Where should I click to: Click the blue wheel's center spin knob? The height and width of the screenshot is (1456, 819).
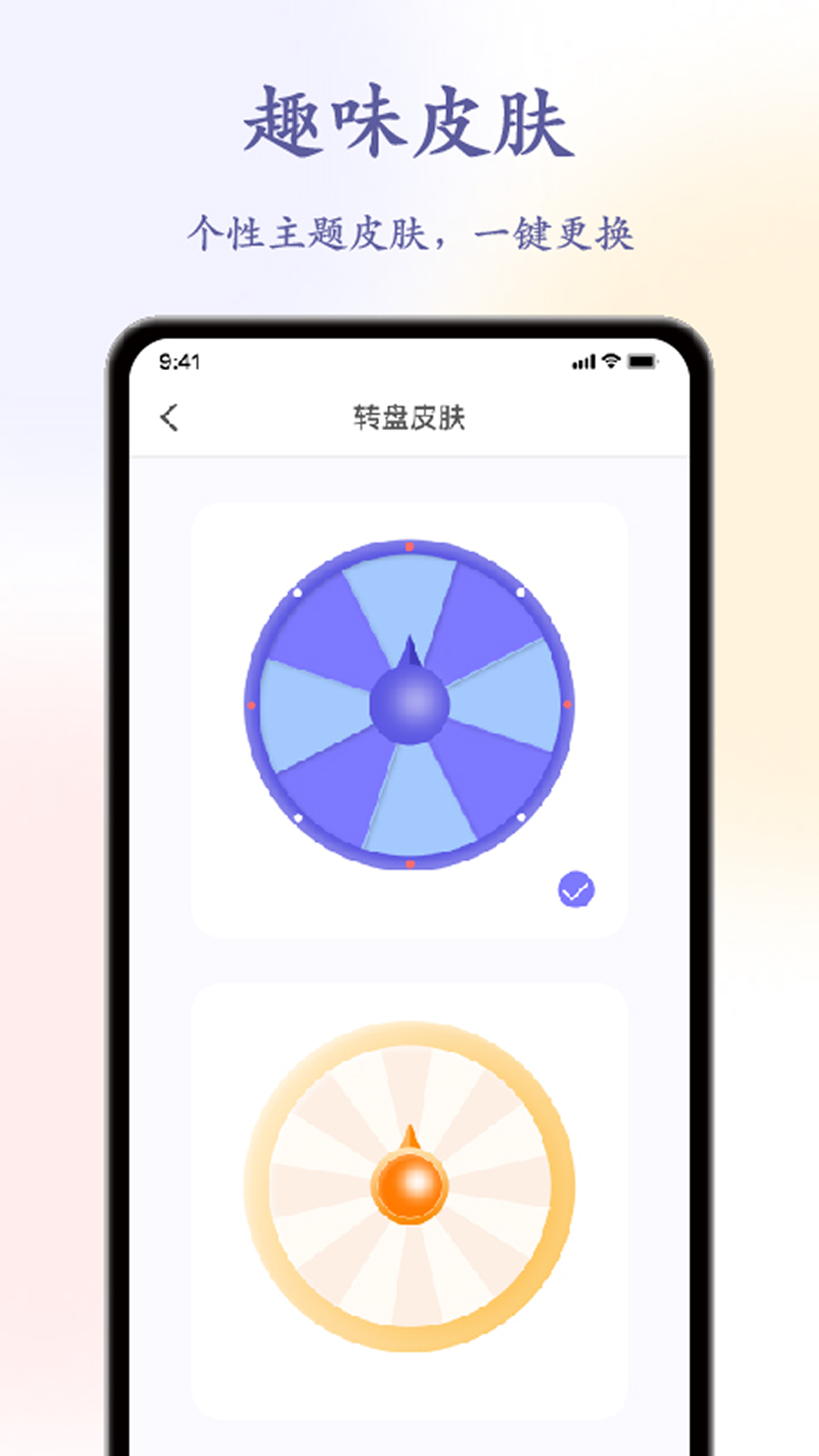(x=409, y=705)
